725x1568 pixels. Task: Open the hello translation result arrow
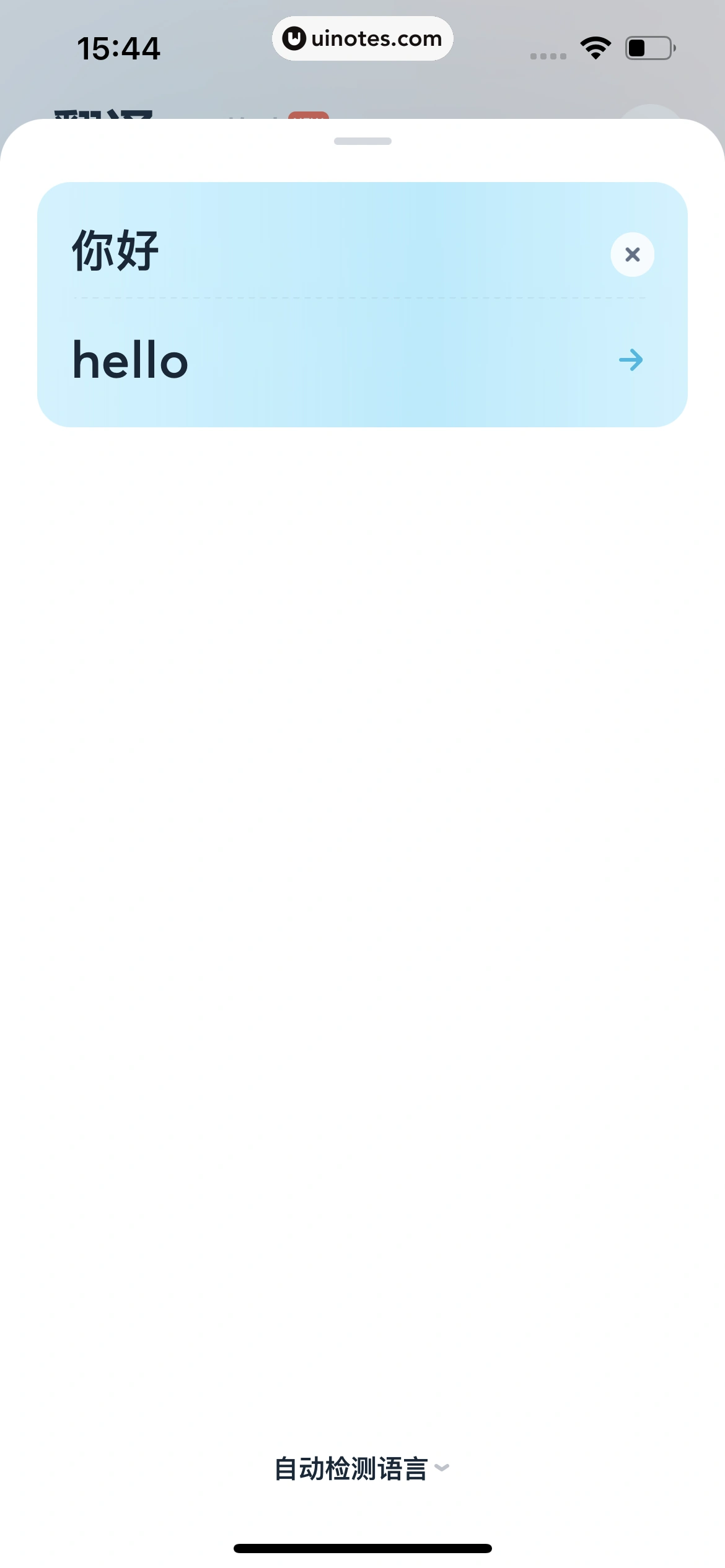(x=631, y=360)
